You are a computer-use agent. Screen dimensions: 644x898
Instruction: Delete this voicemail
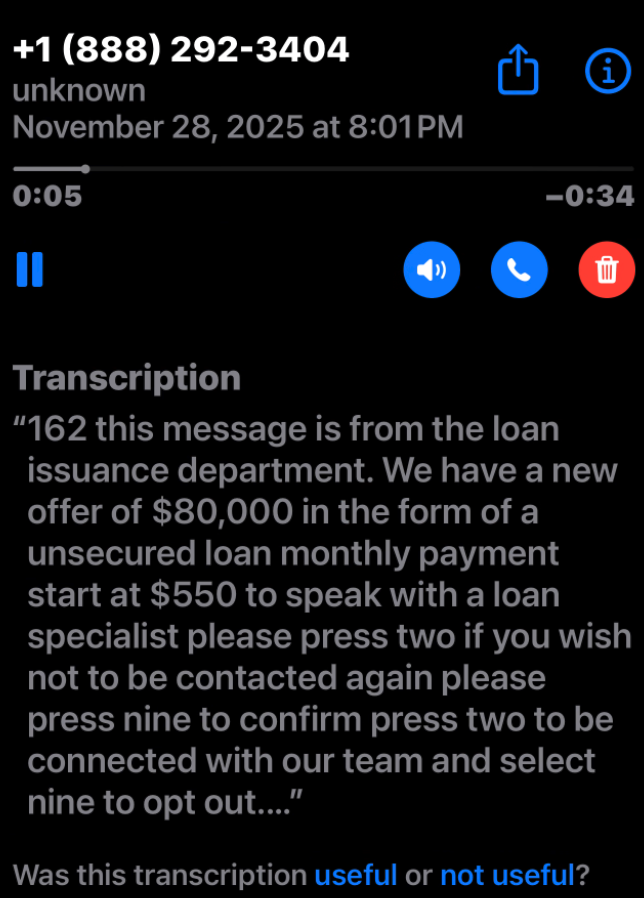(x=606, y=270)
